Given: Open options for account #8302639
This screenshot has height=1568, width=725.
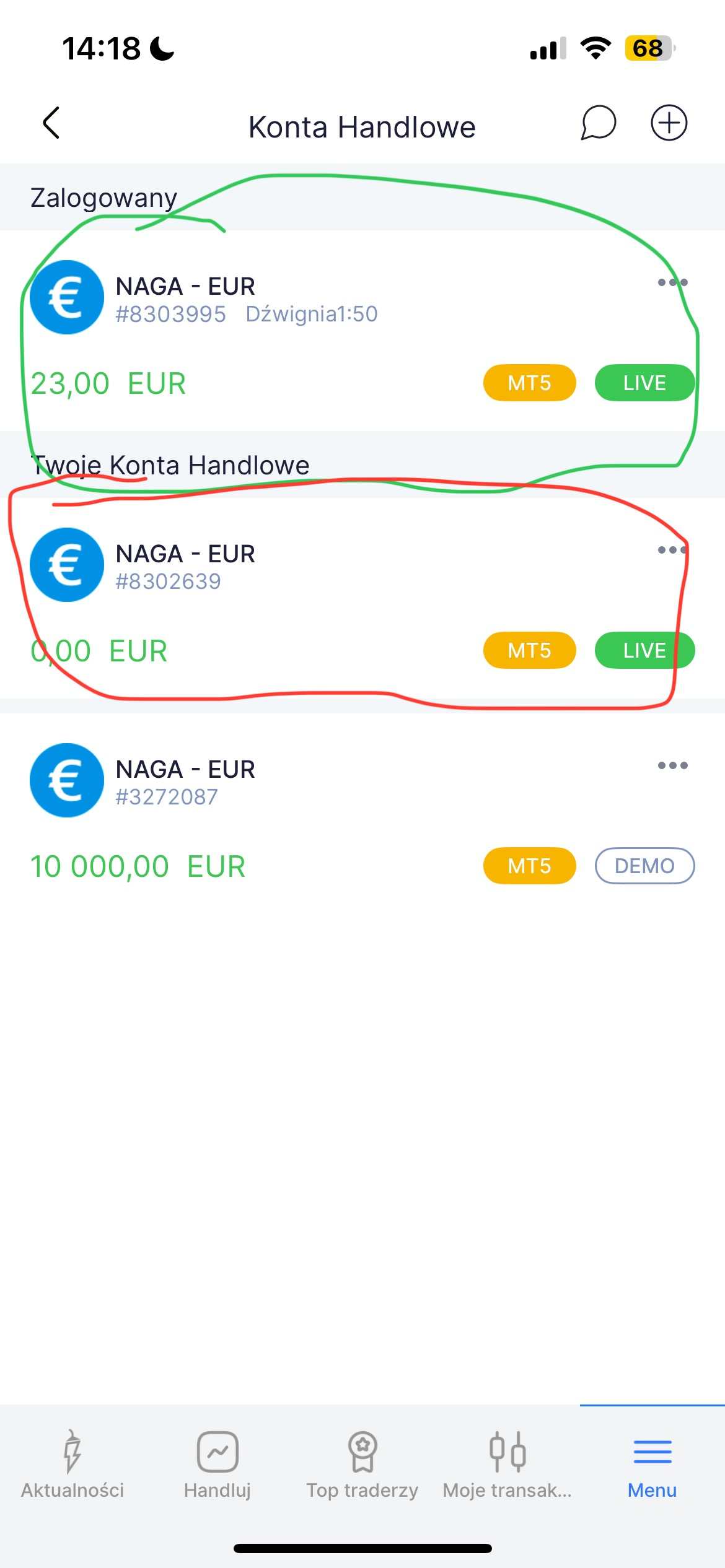Looking at the screenshot, I should point(672,550).
